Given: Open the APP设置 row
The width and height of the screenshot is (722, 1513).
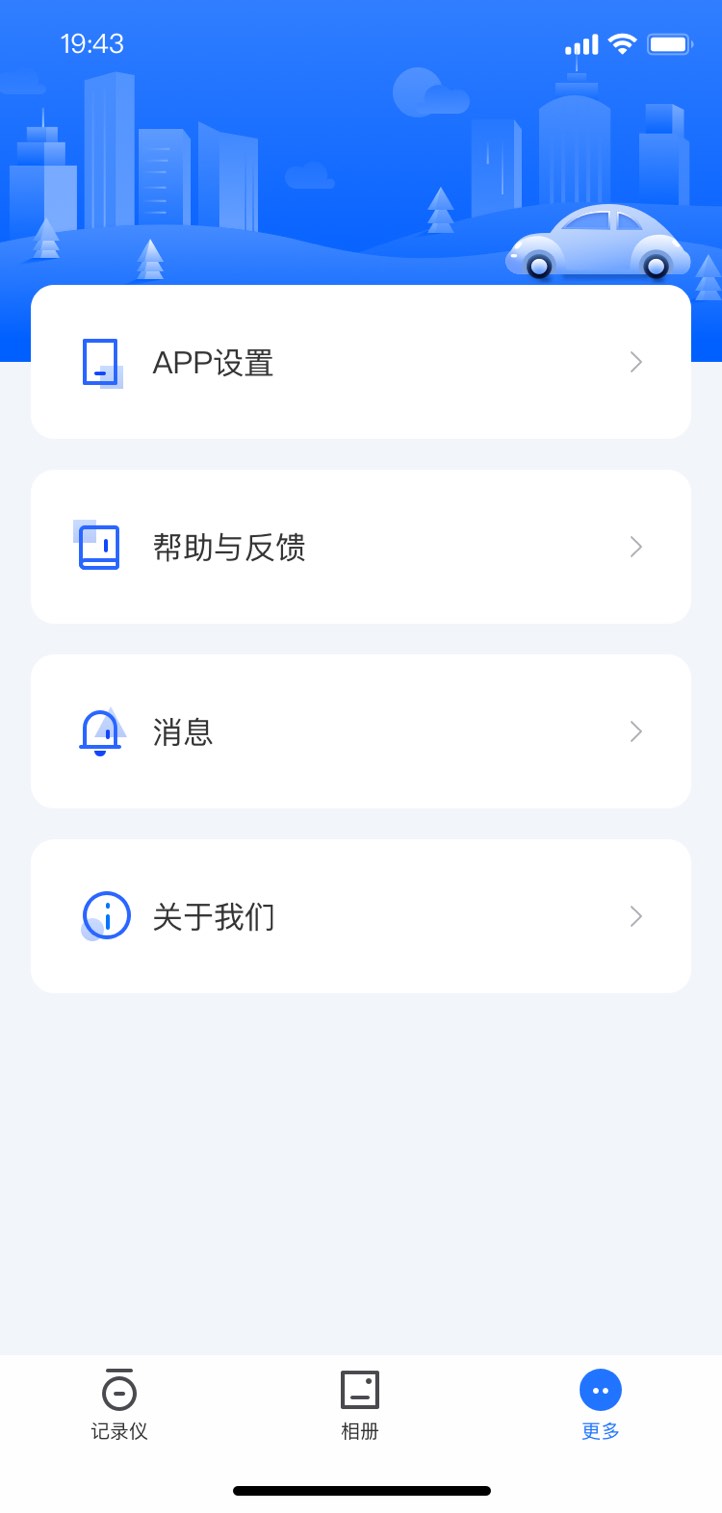Looking at the screenshot, I should tap(360, 362).
